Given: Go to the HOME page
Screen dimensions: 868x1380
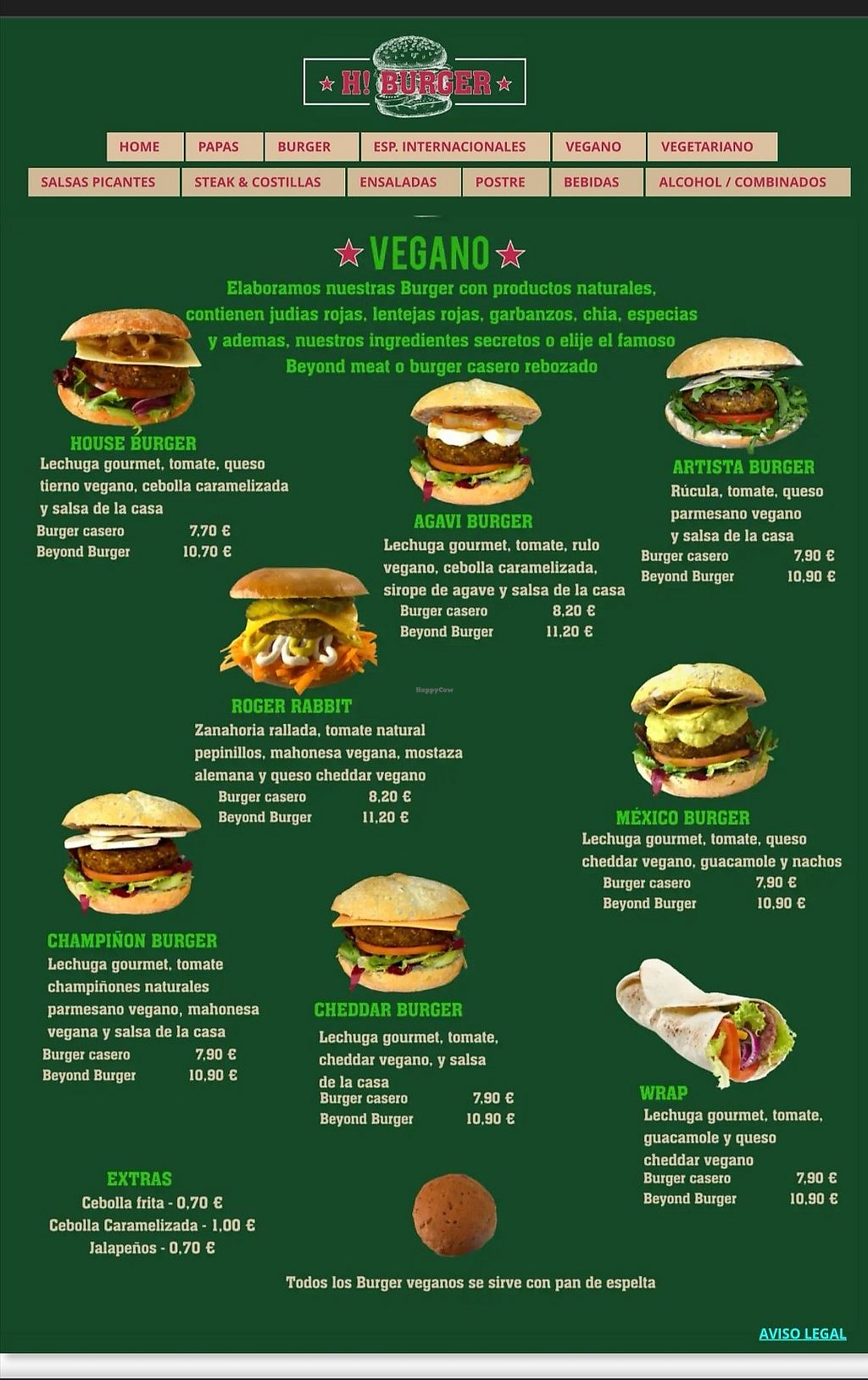Looking at the screenshot, I should (x=140, y=147).
